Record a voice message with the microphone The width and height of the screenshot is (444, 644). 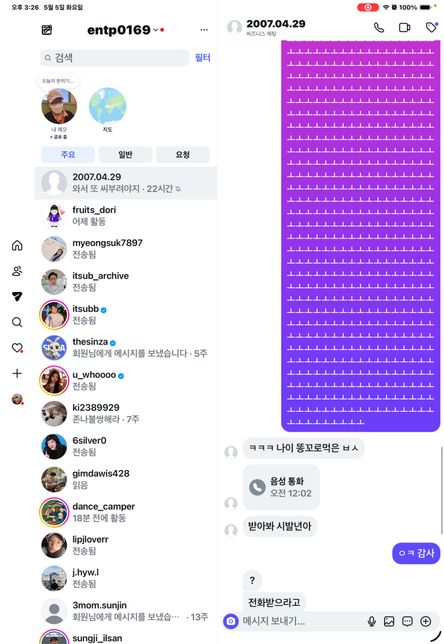372,621
